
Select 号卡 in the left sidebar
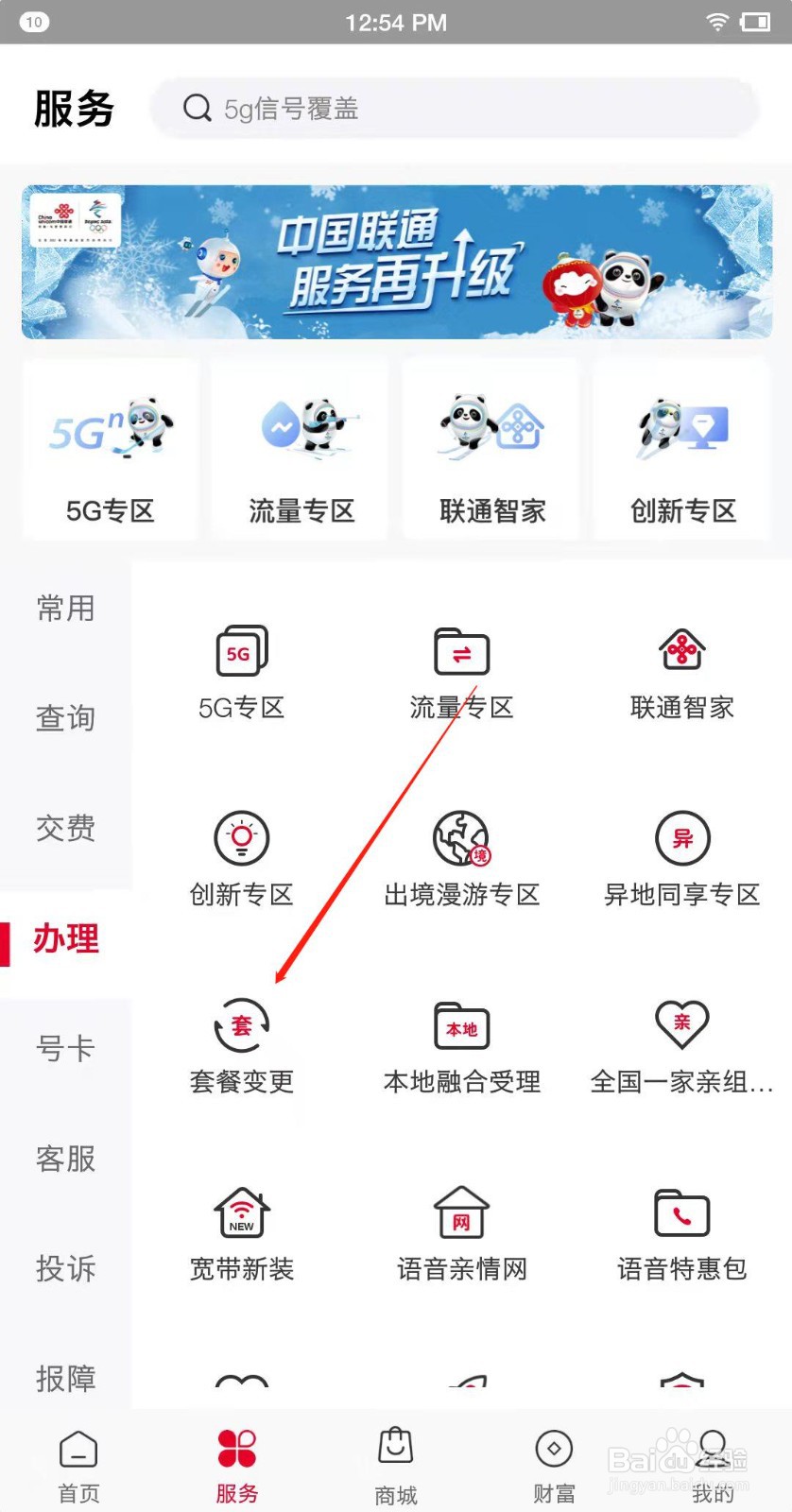tap(64, 1047)
